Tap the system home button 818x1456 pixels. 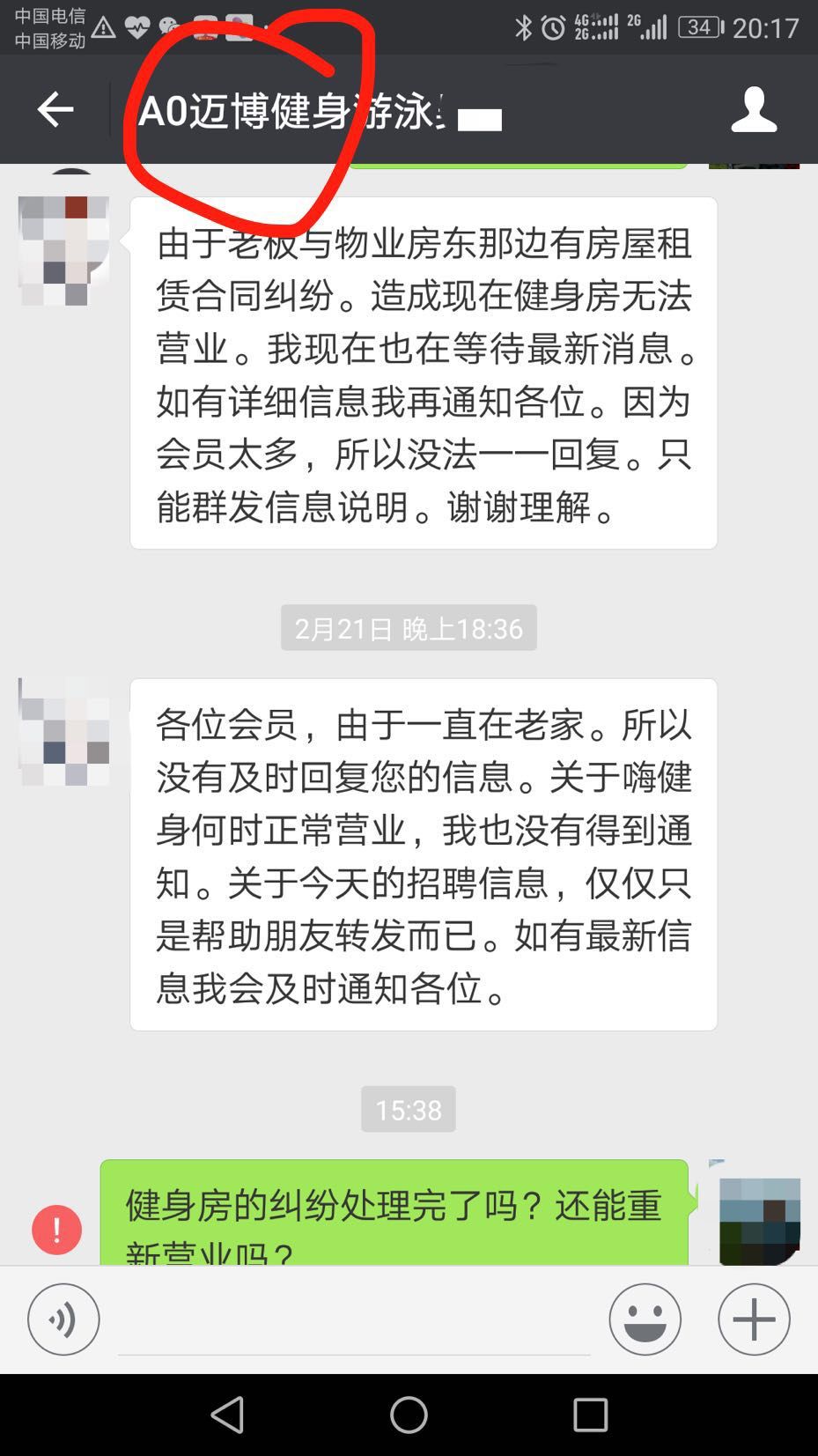(409, 1415)
